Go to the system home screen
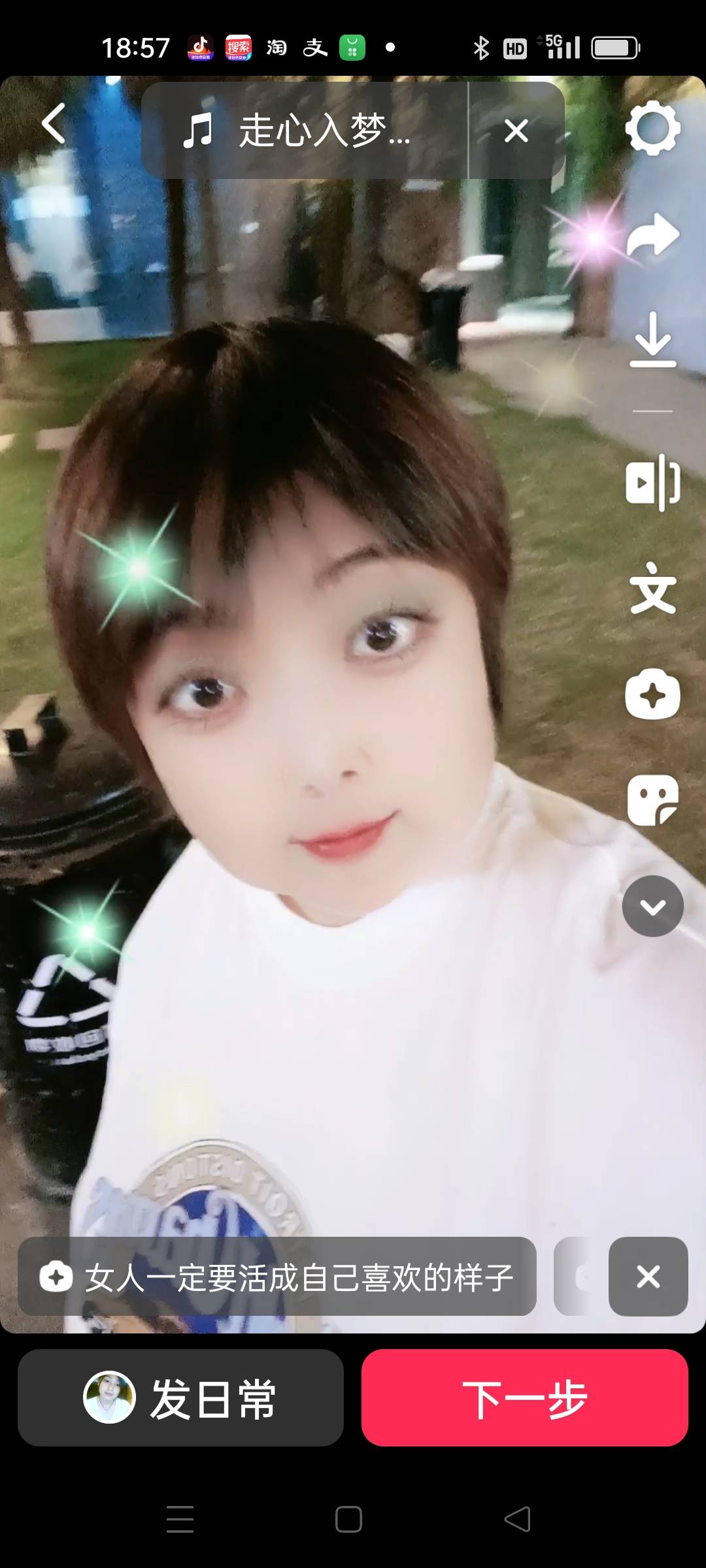Screen dimensions: 706x1568 pyautogui.click(x=348, y=1519)
